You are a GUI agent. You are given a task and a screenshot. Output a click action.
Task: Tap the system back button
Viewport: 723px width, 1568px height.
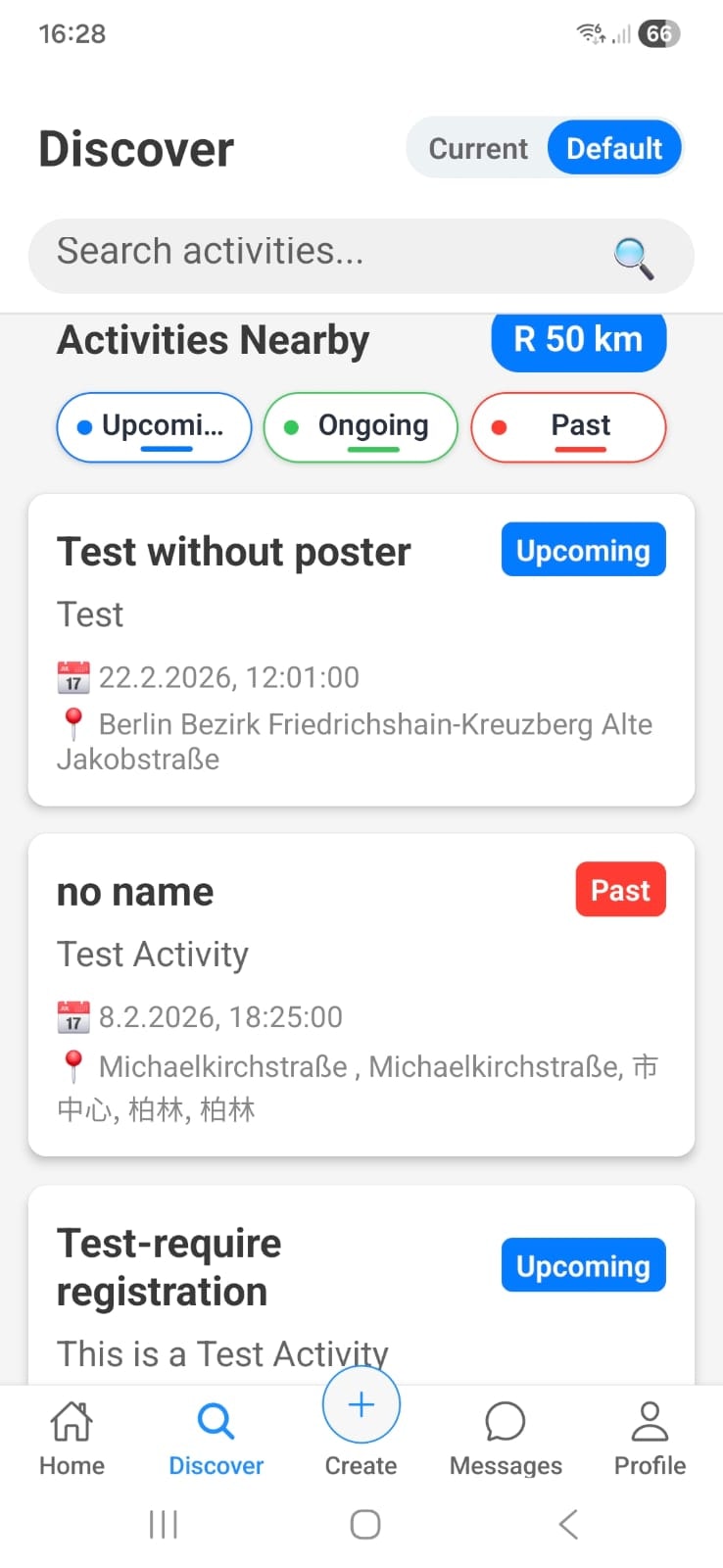568,1524
